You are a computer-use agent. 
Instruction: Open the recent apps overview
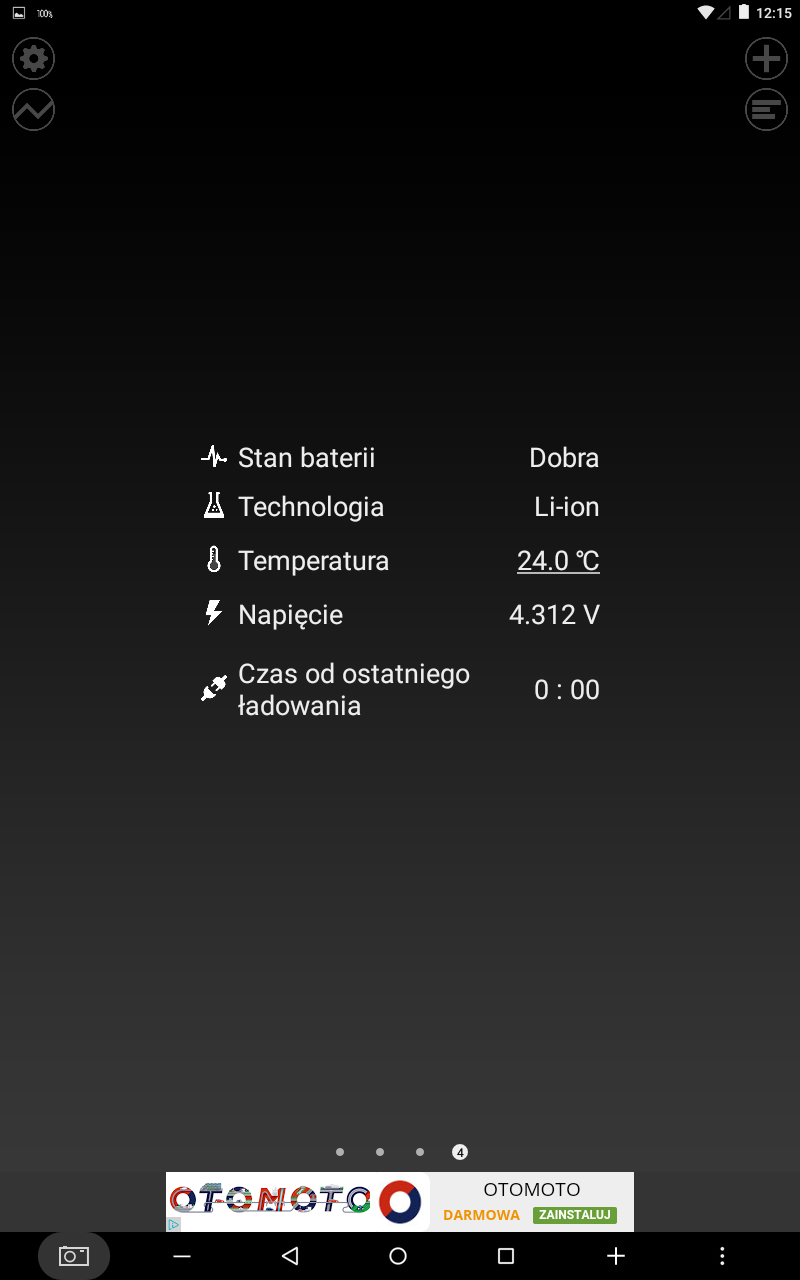(x=506, y=1256)
